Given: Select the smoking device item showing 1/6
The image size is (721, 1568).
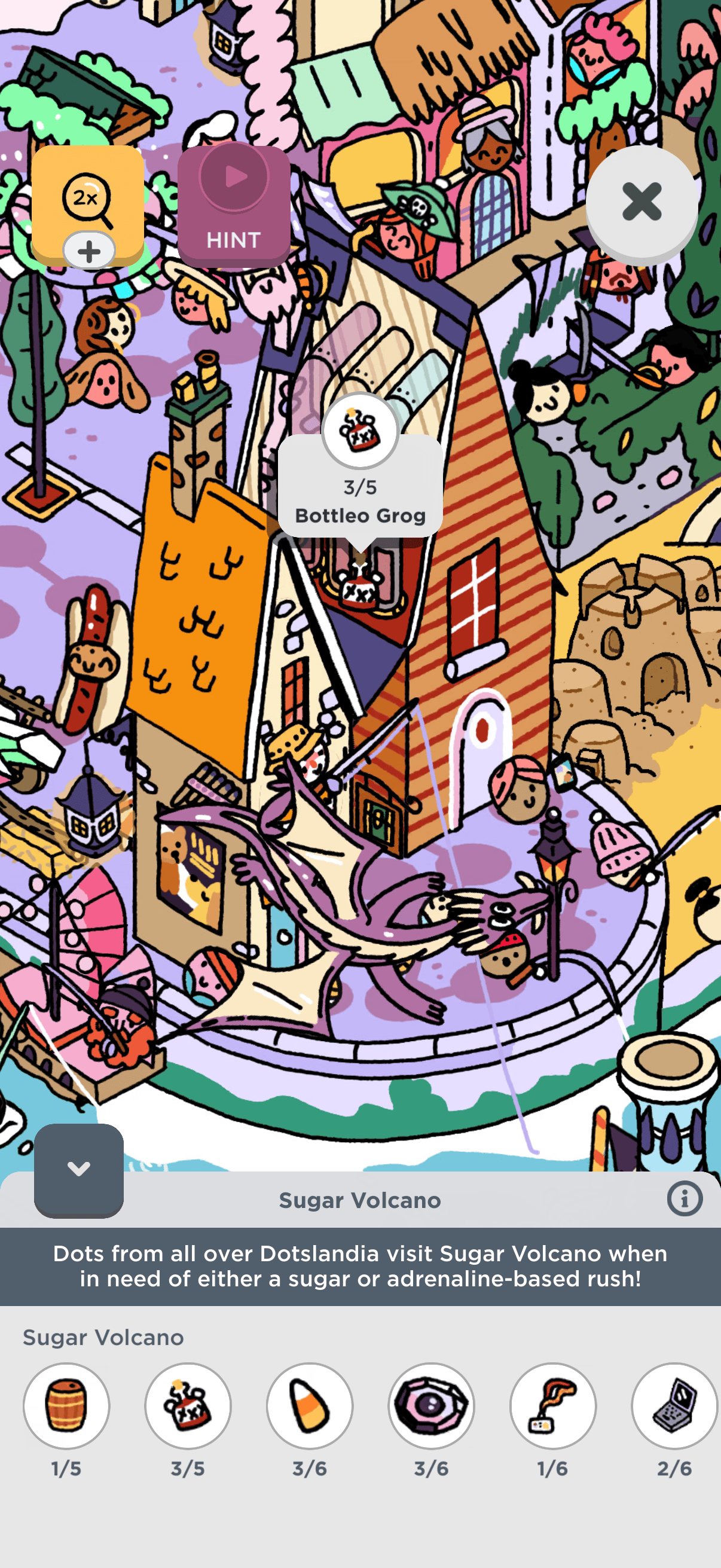Looking at the screenshot, I should click(552, 1405).
